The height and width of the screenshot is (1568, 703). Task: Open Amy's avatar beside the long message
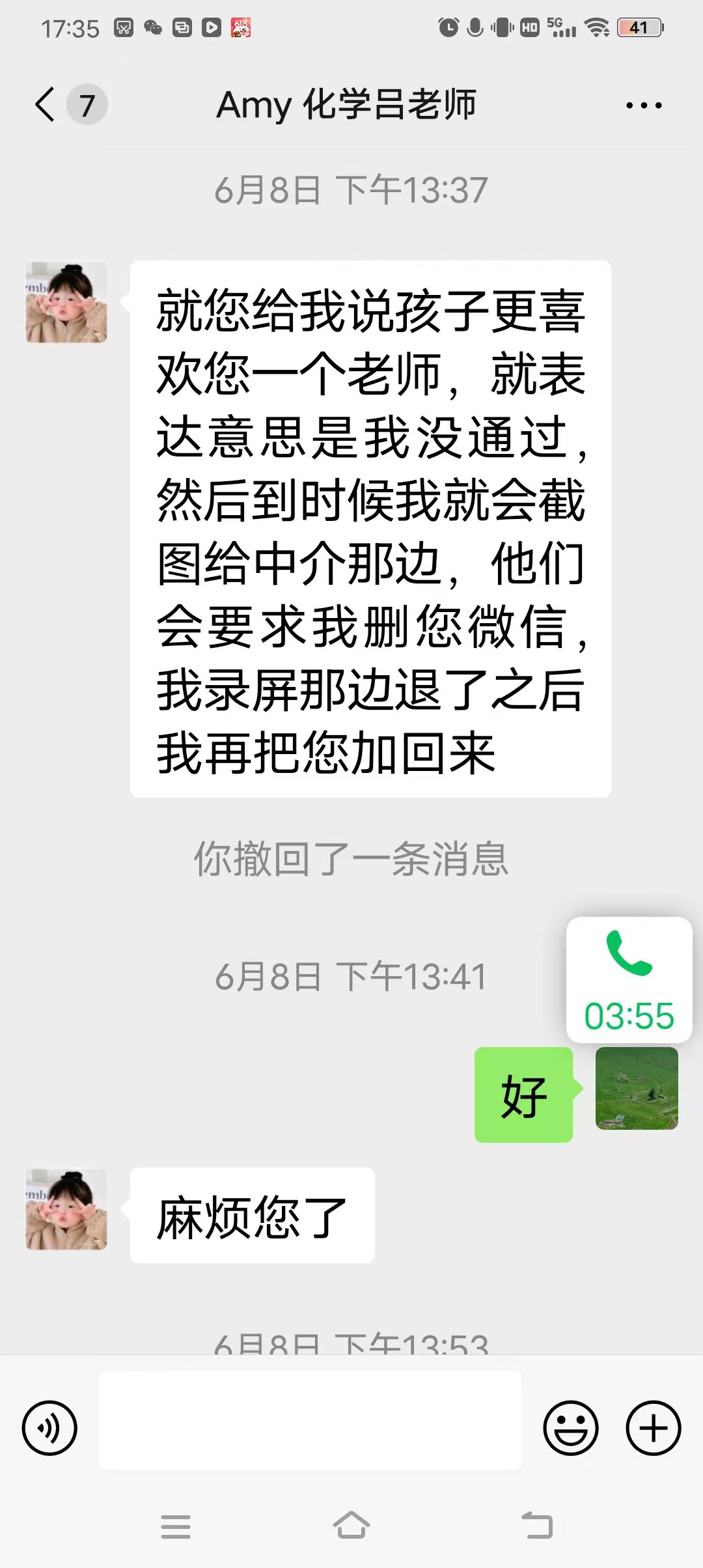66,302
